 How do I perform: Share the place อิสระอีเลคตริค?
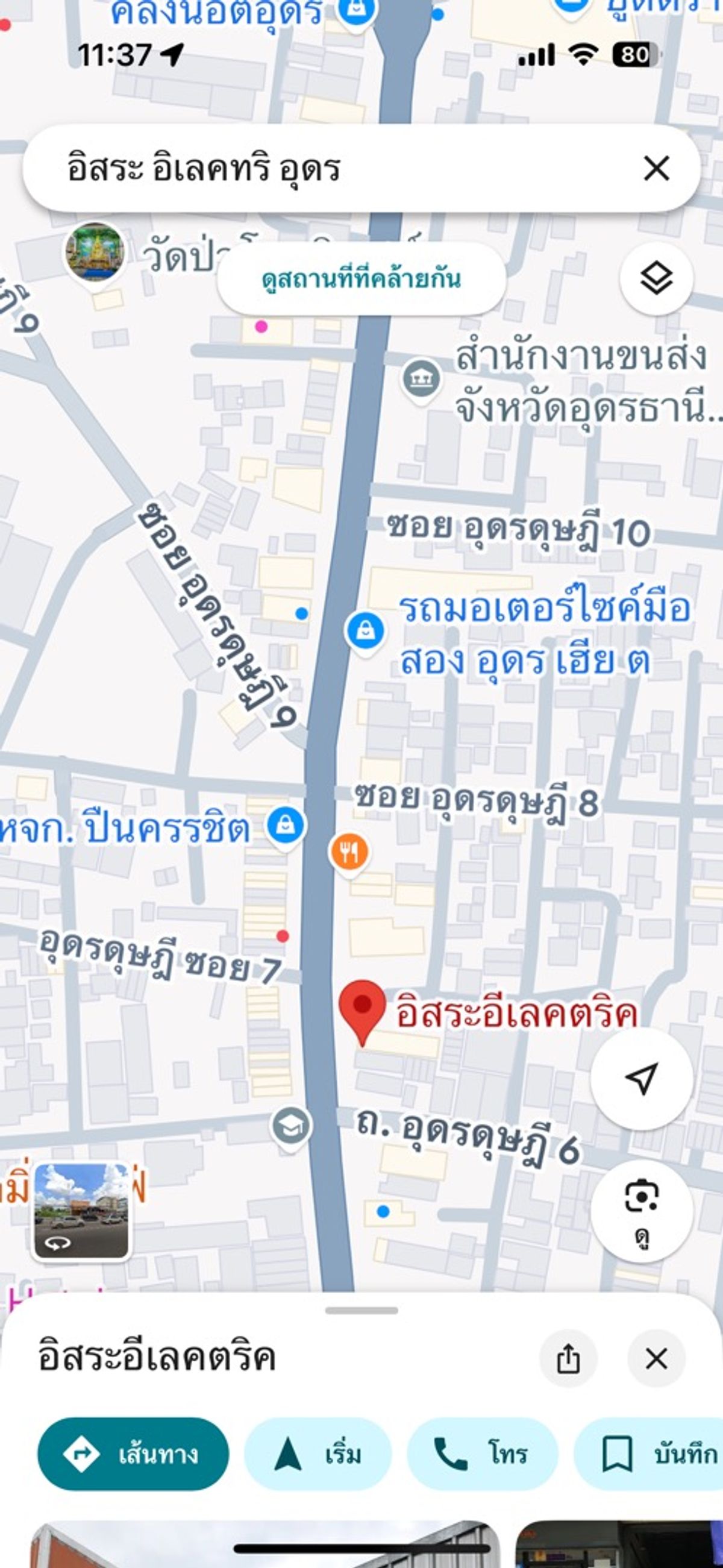(568, 1358)
